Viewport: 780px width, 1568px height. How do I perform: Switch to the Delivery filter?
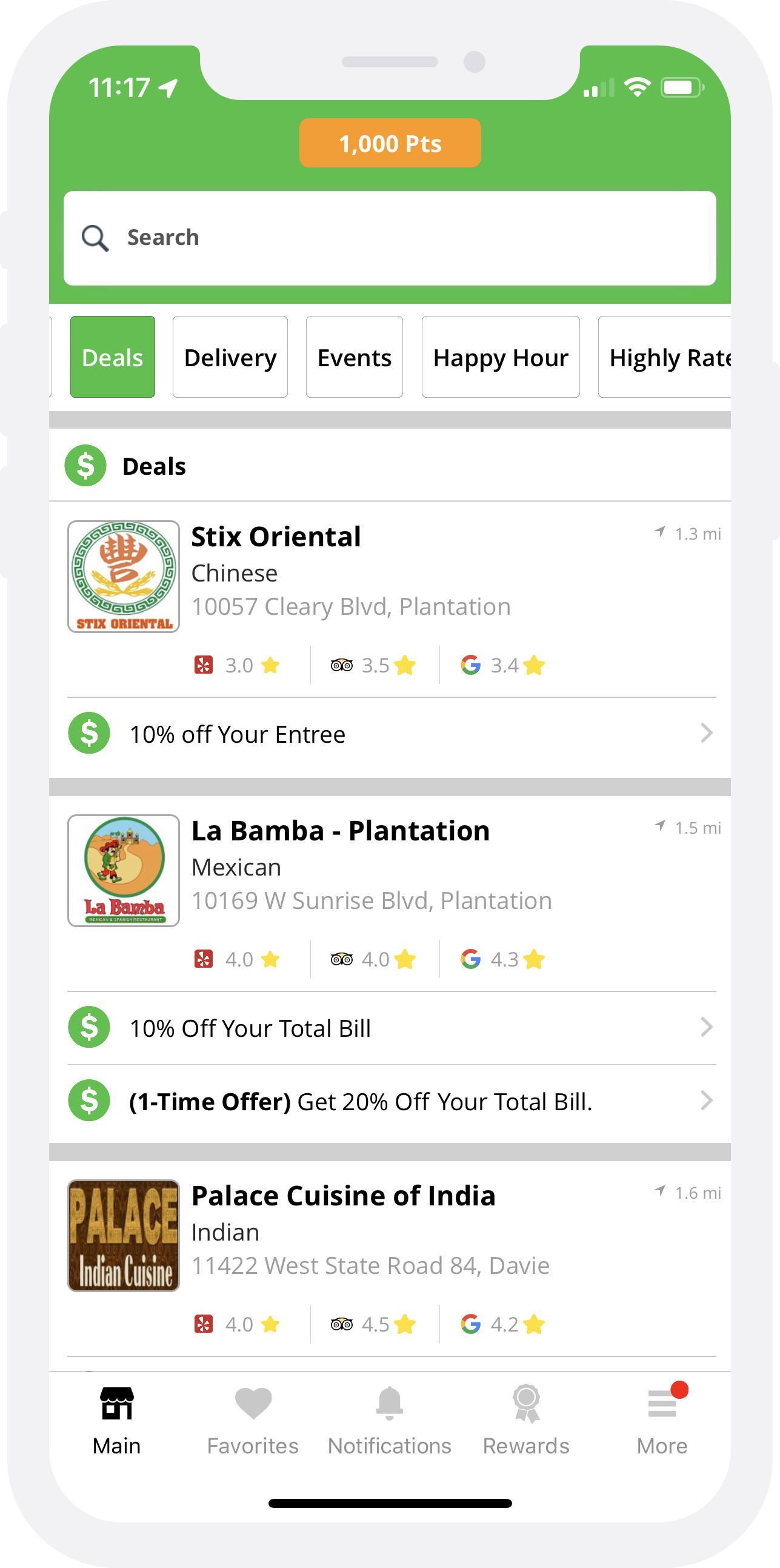tap(230, 357)
